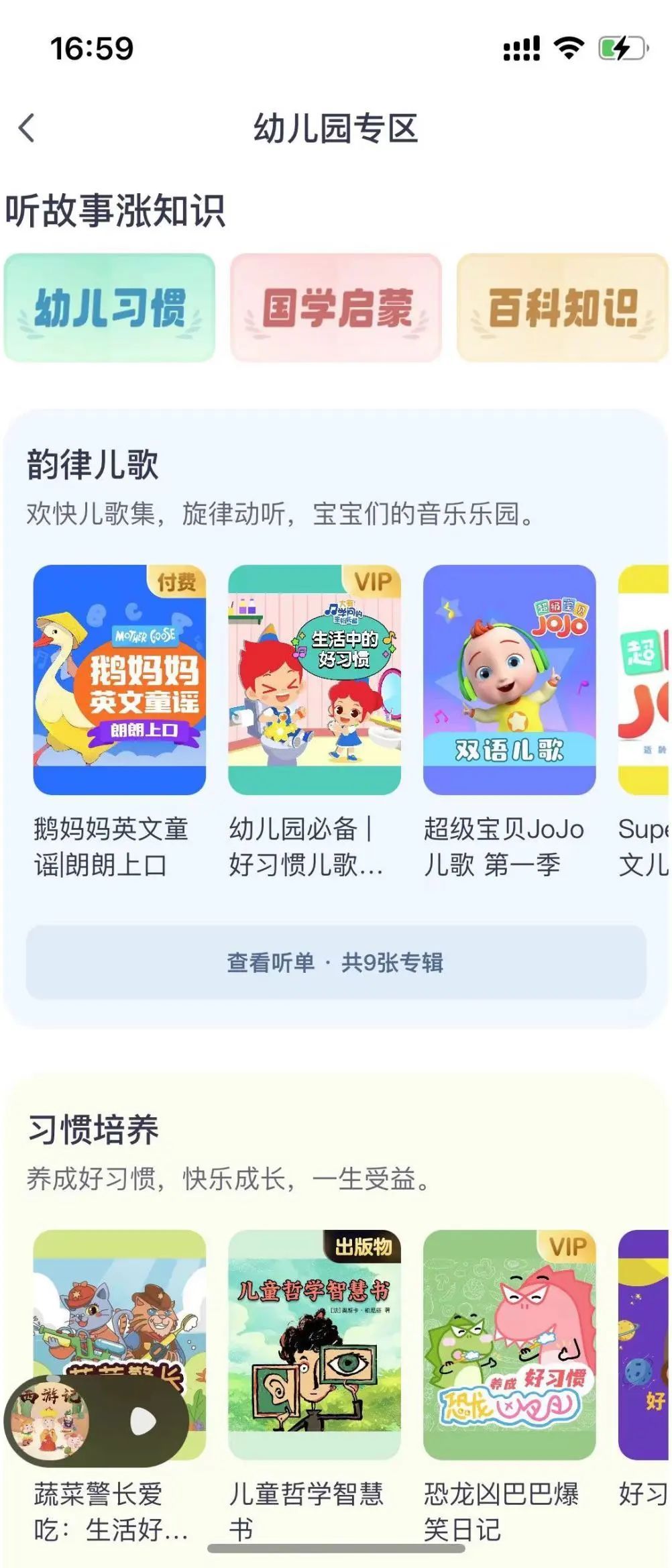The height and width of the screenshot is (1568, 672).
Task: Open 恐龙凶巴巴爆笑日记 album
Action: tap(509, 1344)
